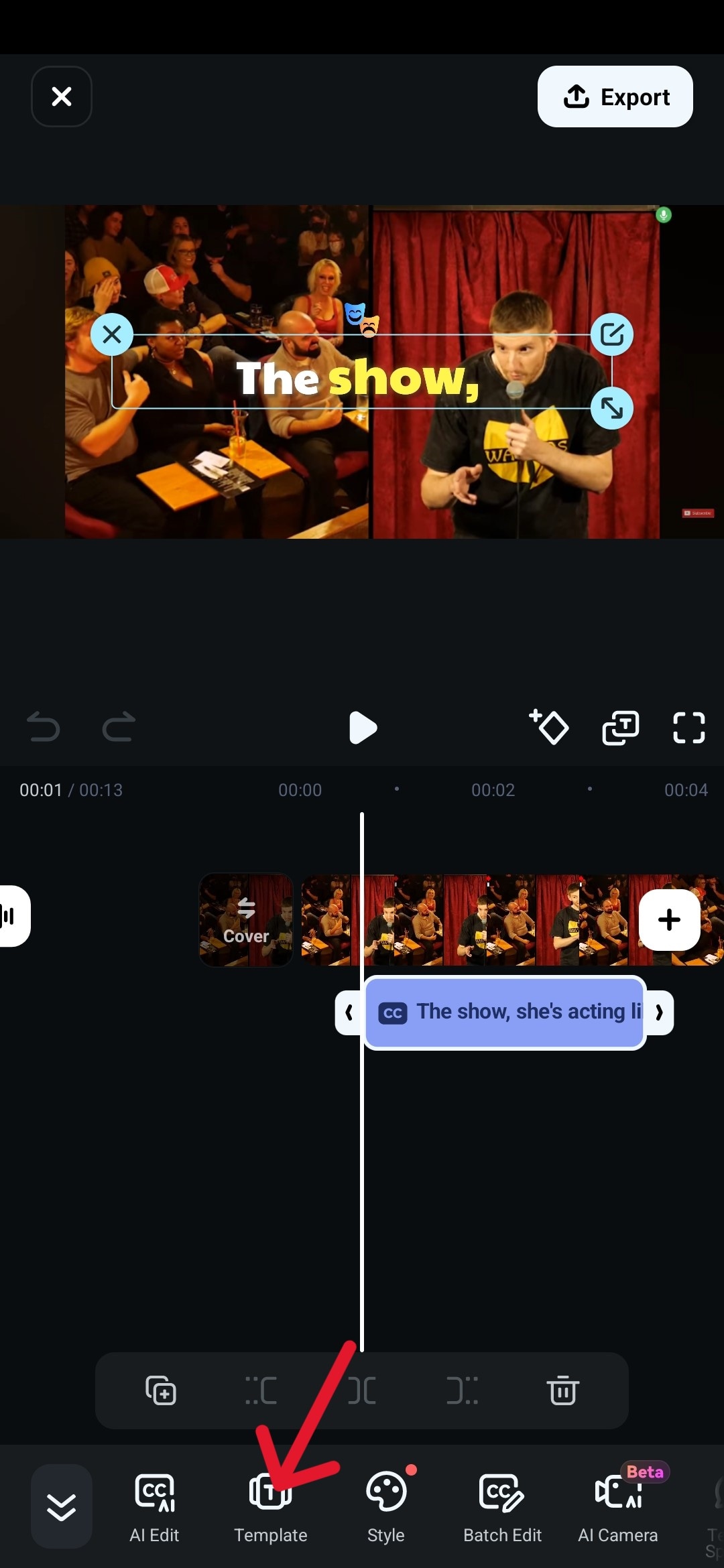Change the video cover

246,919
